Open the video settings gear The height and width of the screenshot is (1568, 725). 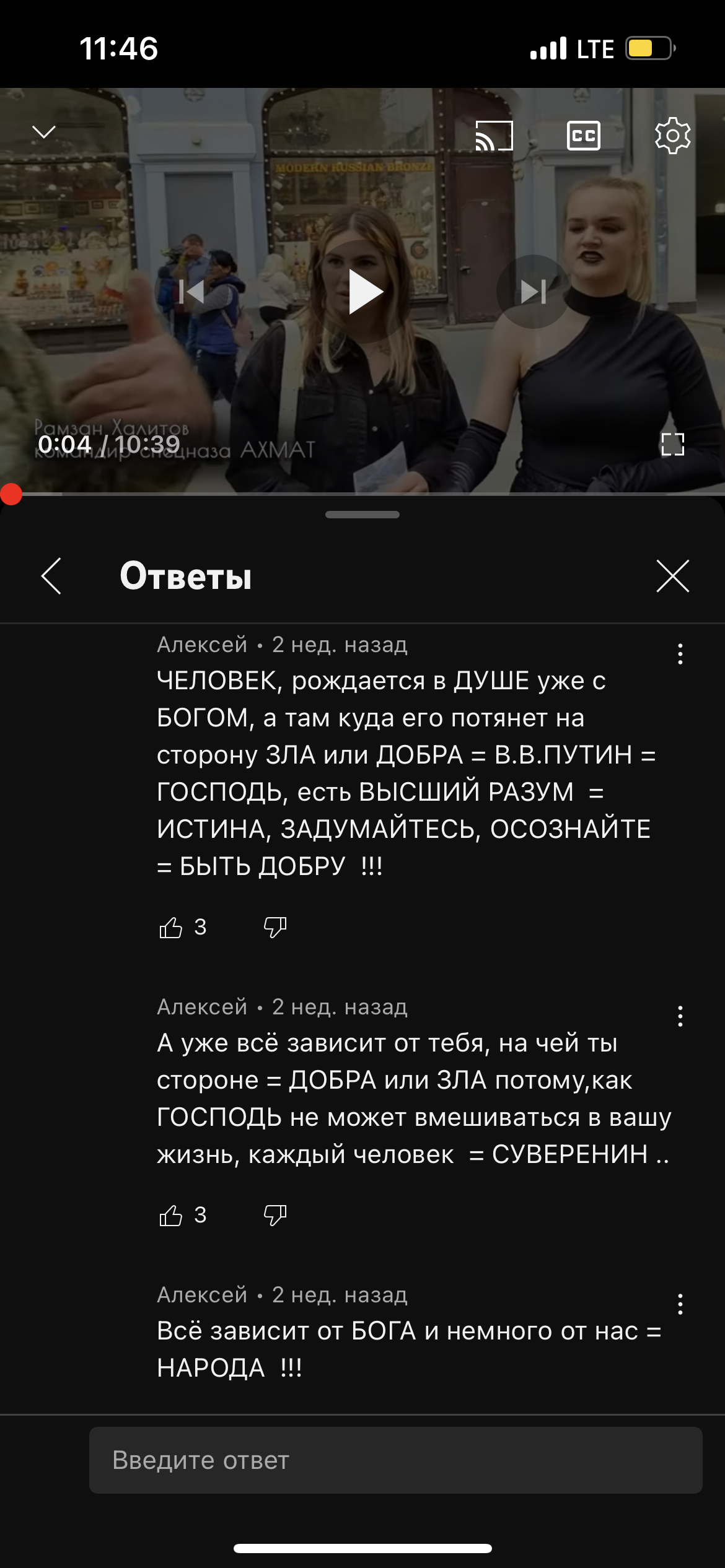(673, 135)
